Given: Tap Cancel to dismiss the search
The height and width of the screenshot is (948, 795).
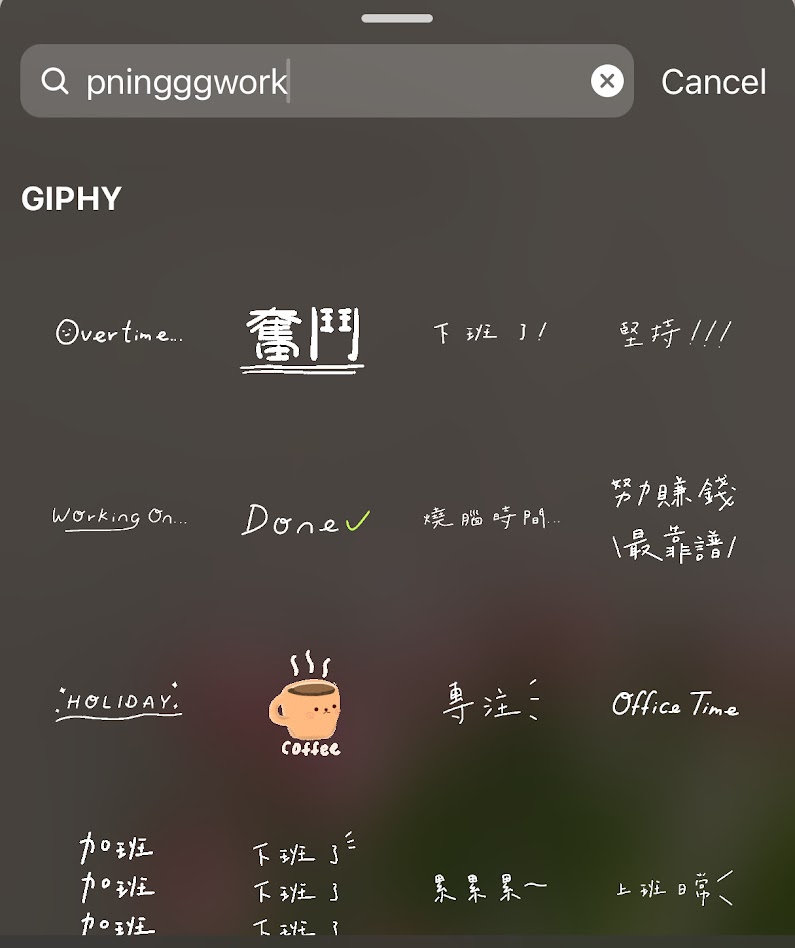Looking at the screenshot, I should (712, 83).
